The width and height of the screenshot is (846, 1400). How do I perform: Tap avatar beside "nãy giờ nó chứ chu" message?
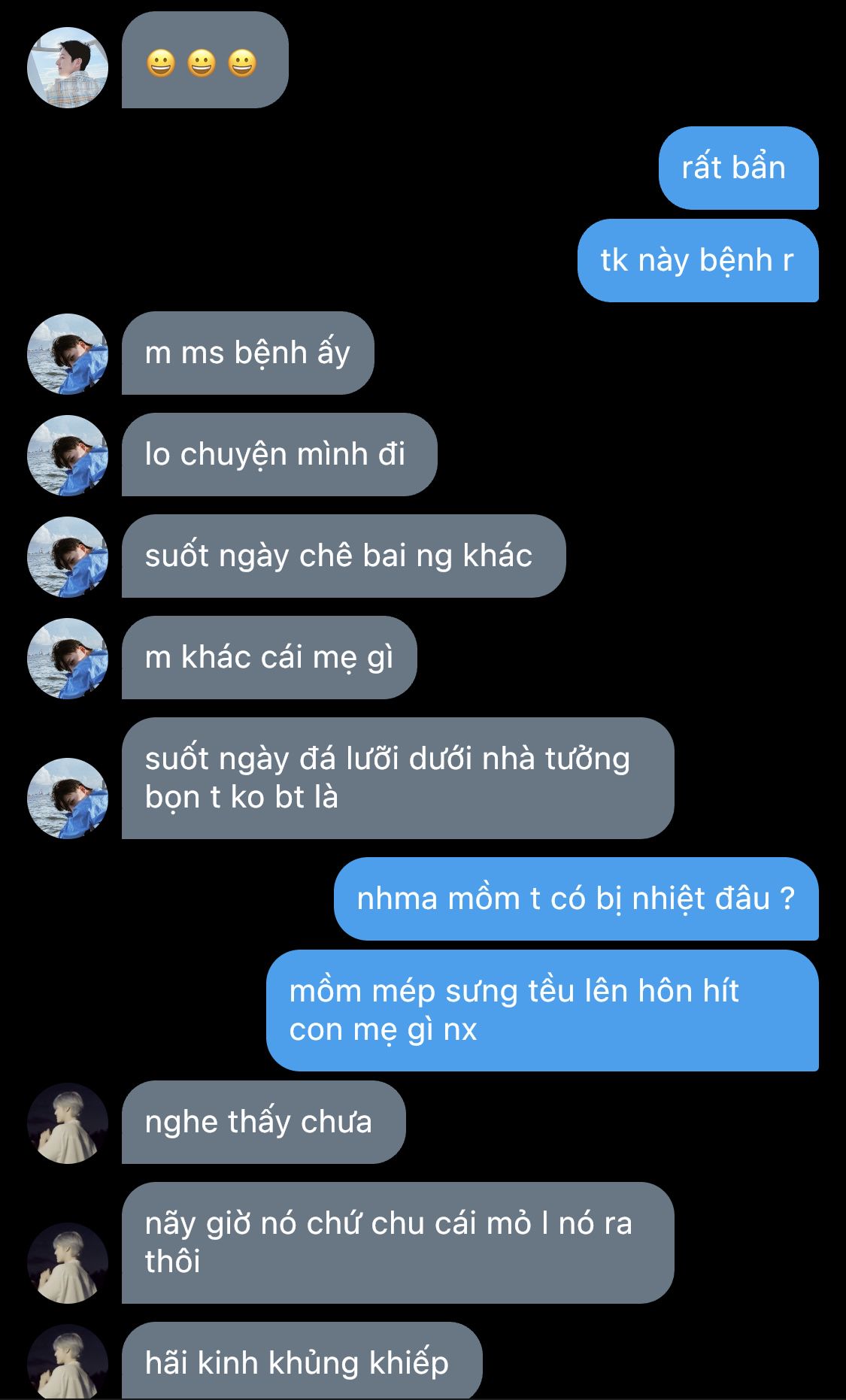click(x=68, y=1263)
